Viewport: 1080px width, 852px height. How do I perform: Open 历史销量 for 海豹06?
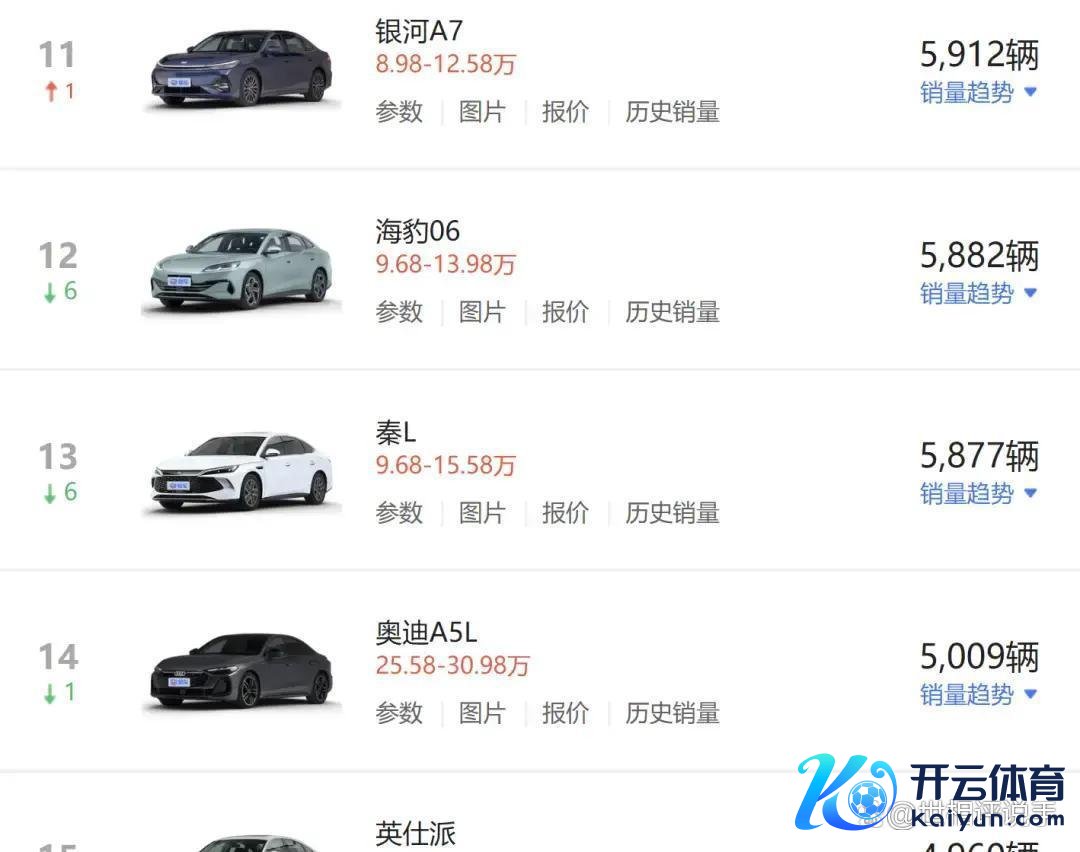(672, 312)
